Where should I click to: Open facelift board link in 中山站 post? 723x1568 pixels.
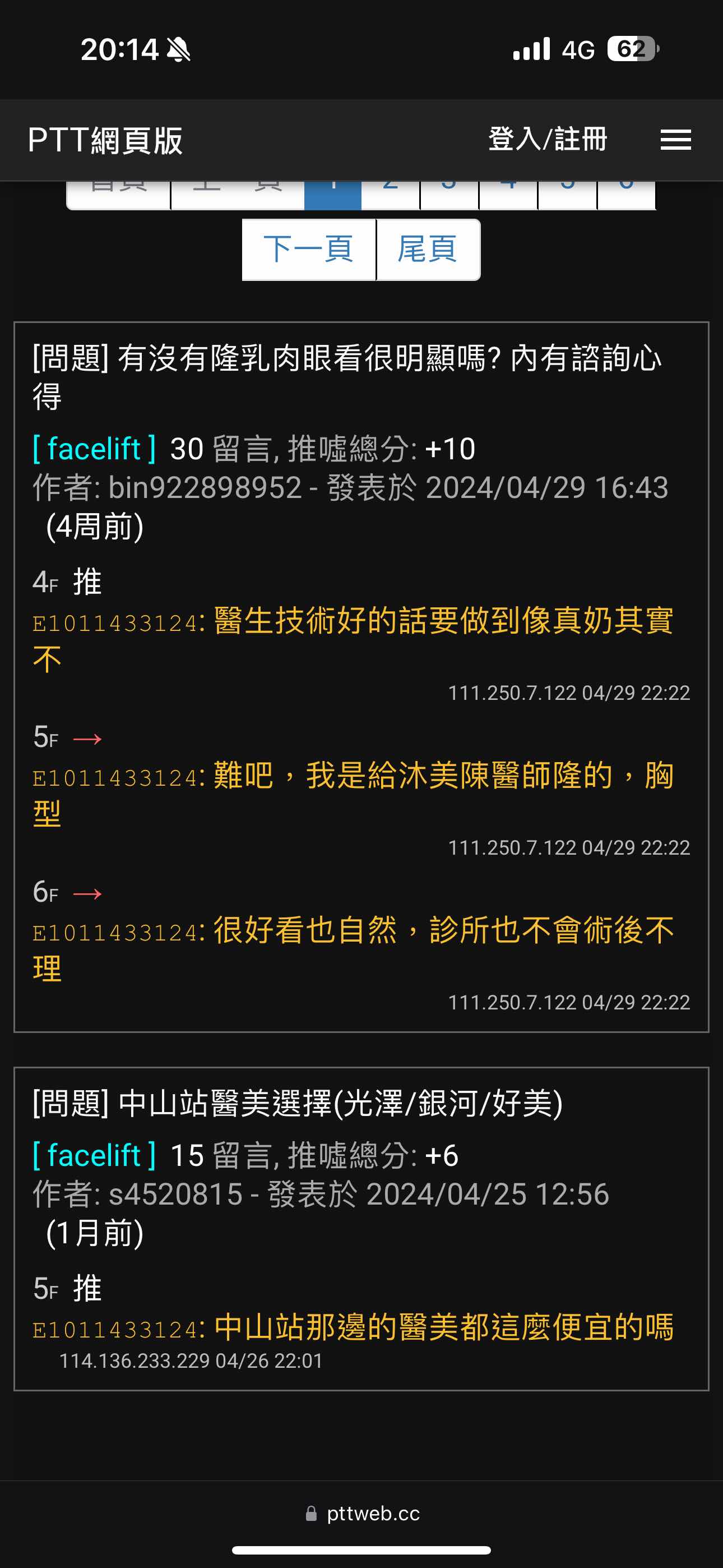coord(94,1155)
